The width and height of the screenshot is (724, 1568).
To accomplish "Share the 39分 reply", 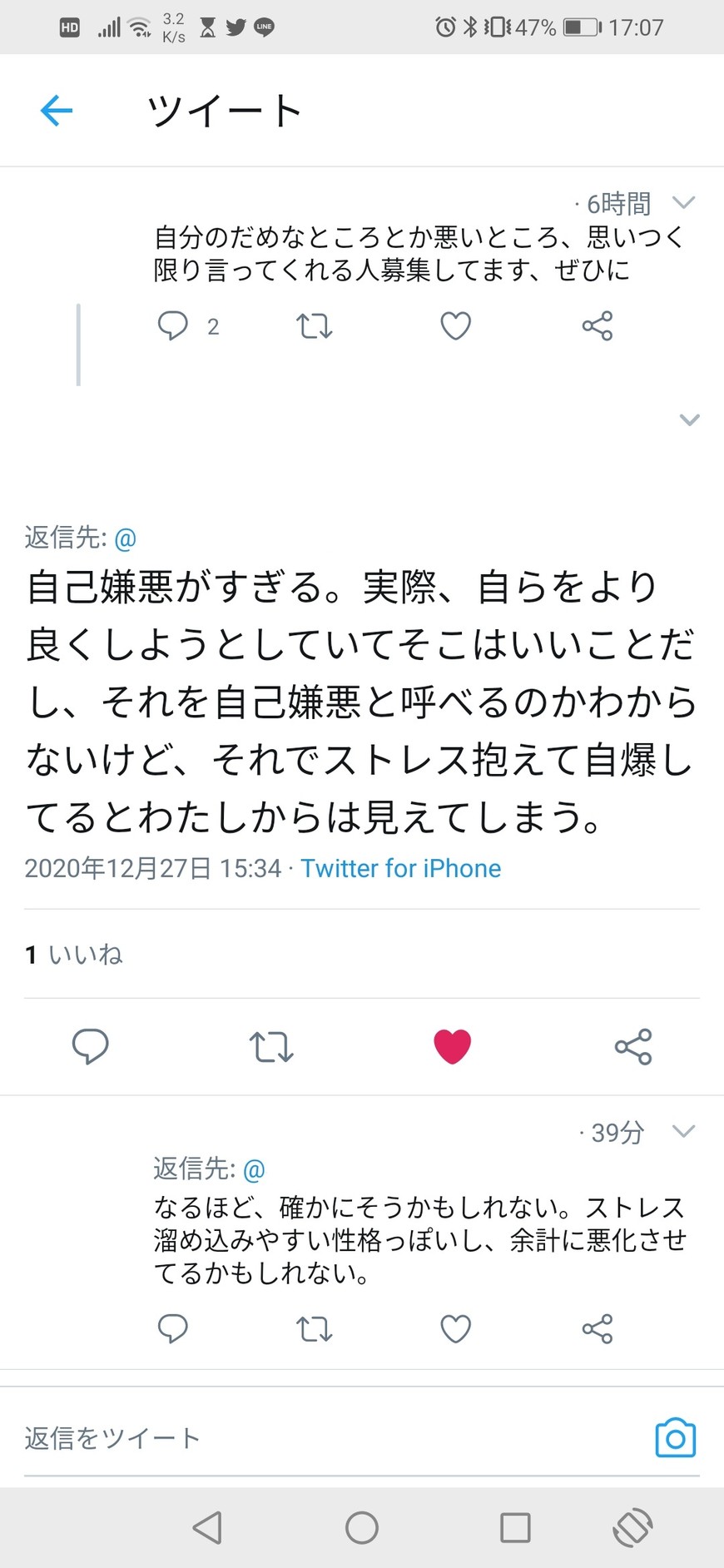I will pos(598,1328).
